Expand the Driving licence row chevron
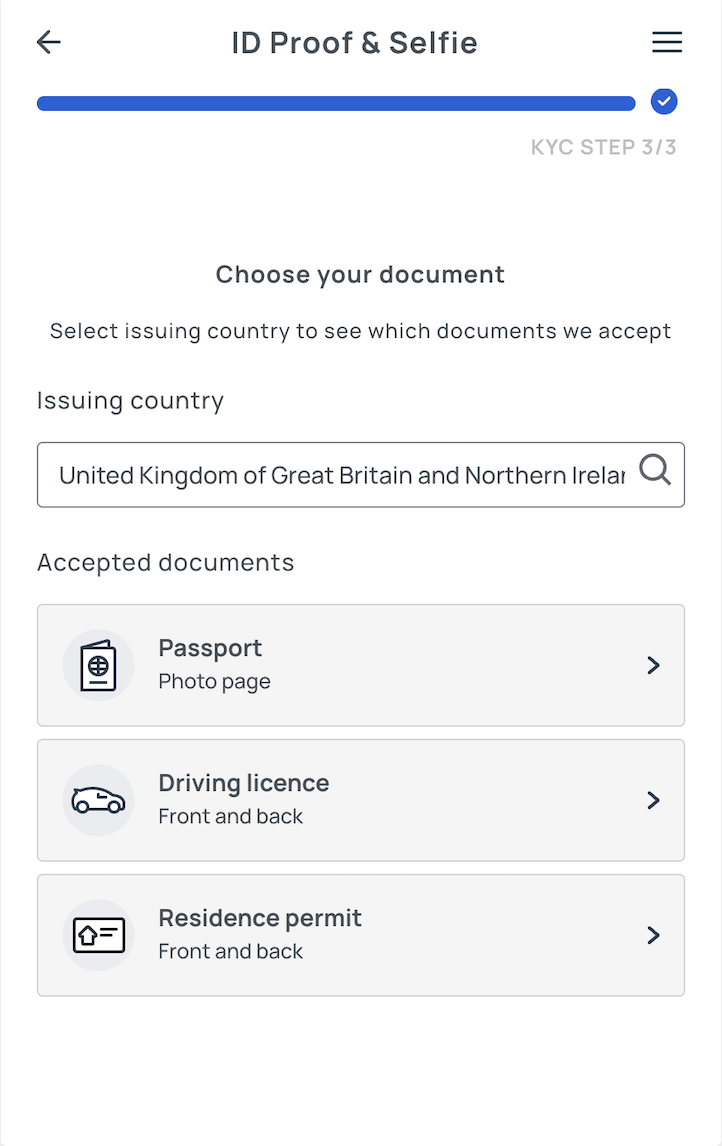Viewport: 722px width, 1146px height. point(653,800)
